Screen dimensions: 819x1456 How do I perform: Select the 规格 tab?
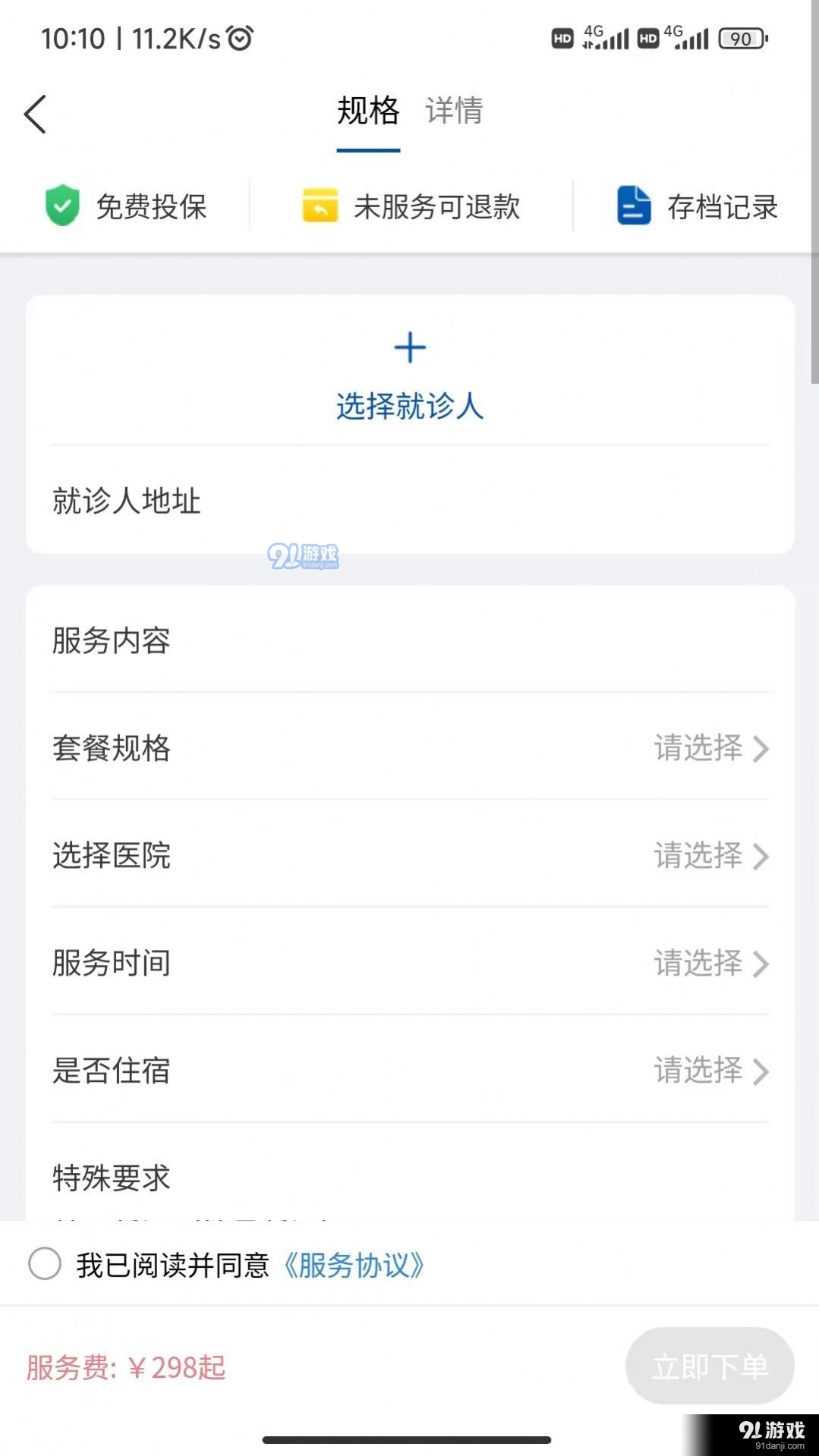coord(367,112)
